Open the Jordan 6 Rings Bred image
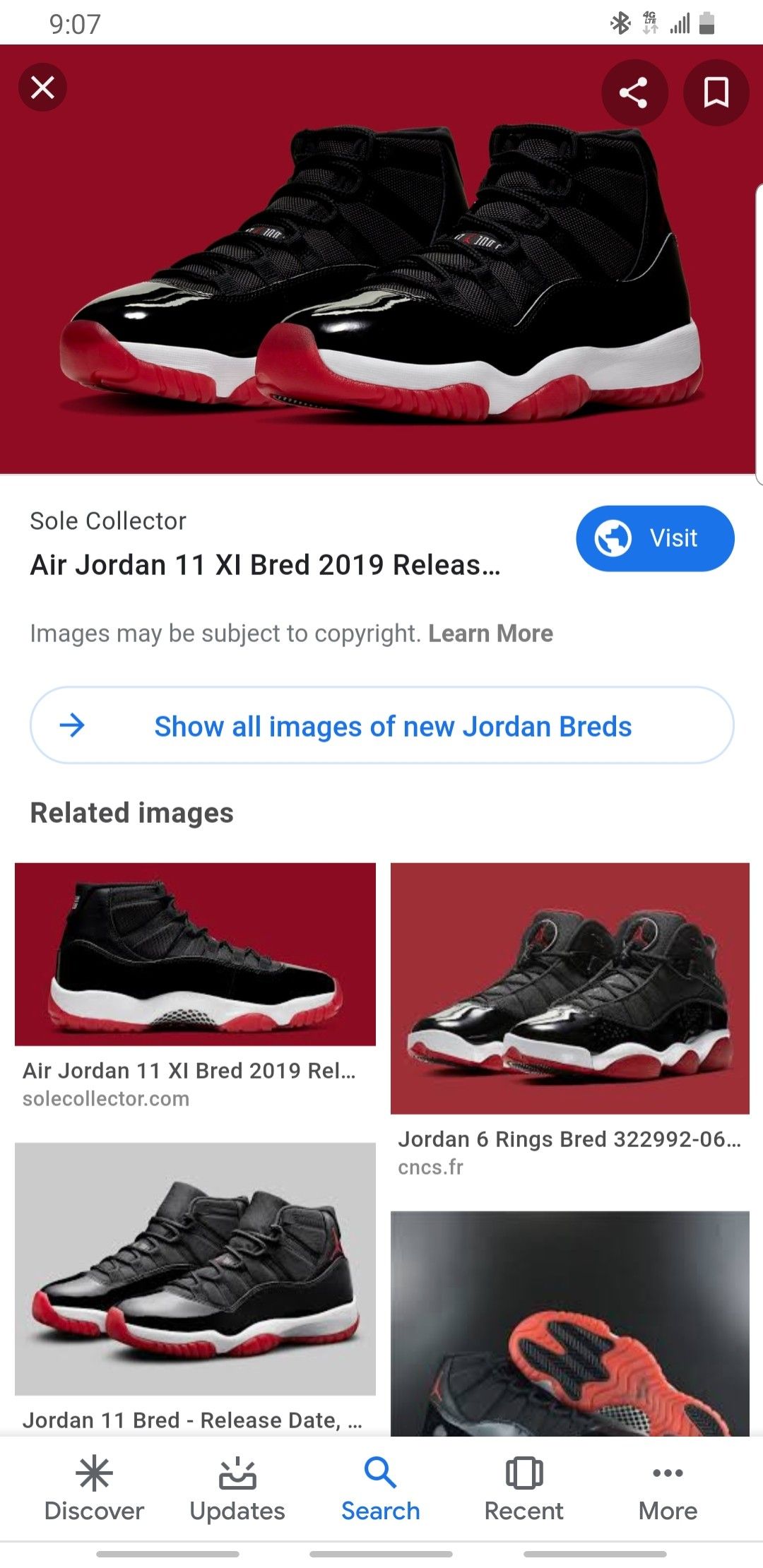The width and height of the screenshot is (763, 1568). [569, 987]
